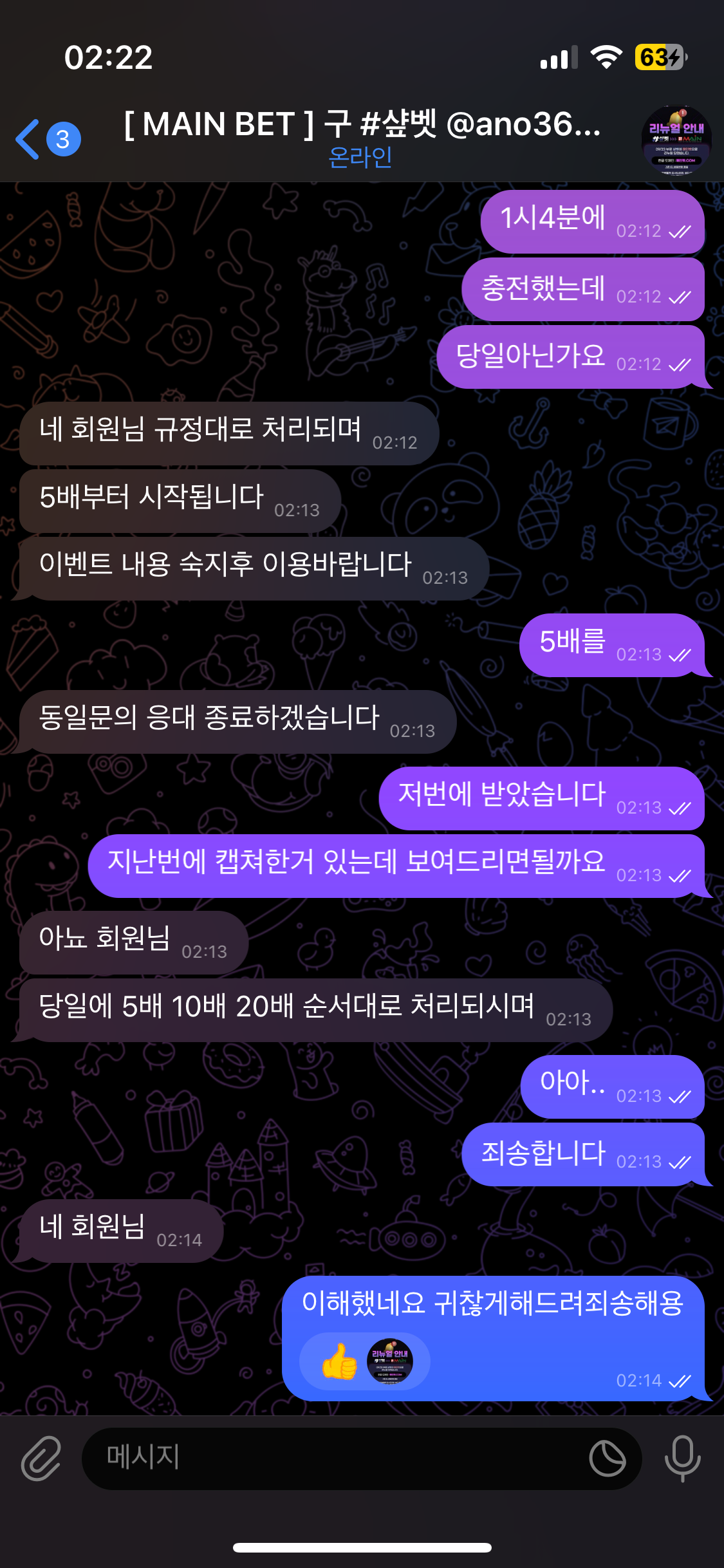Focus the 메시지 message input field

click(335, 1458)
